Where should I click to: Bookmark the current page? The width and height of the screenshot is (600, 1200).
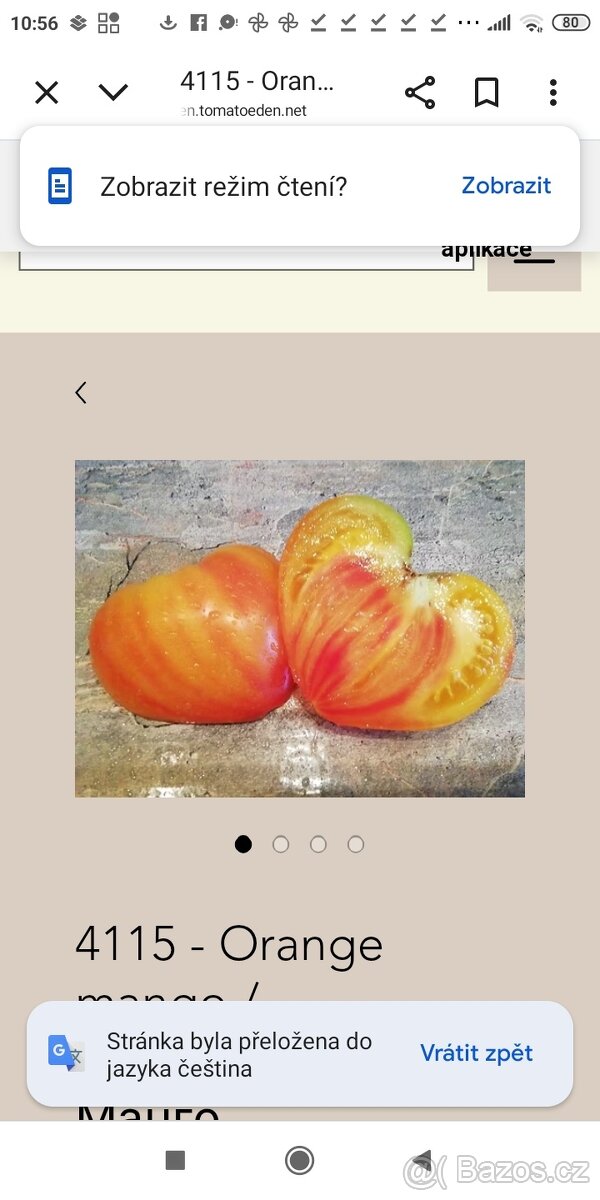486,93
